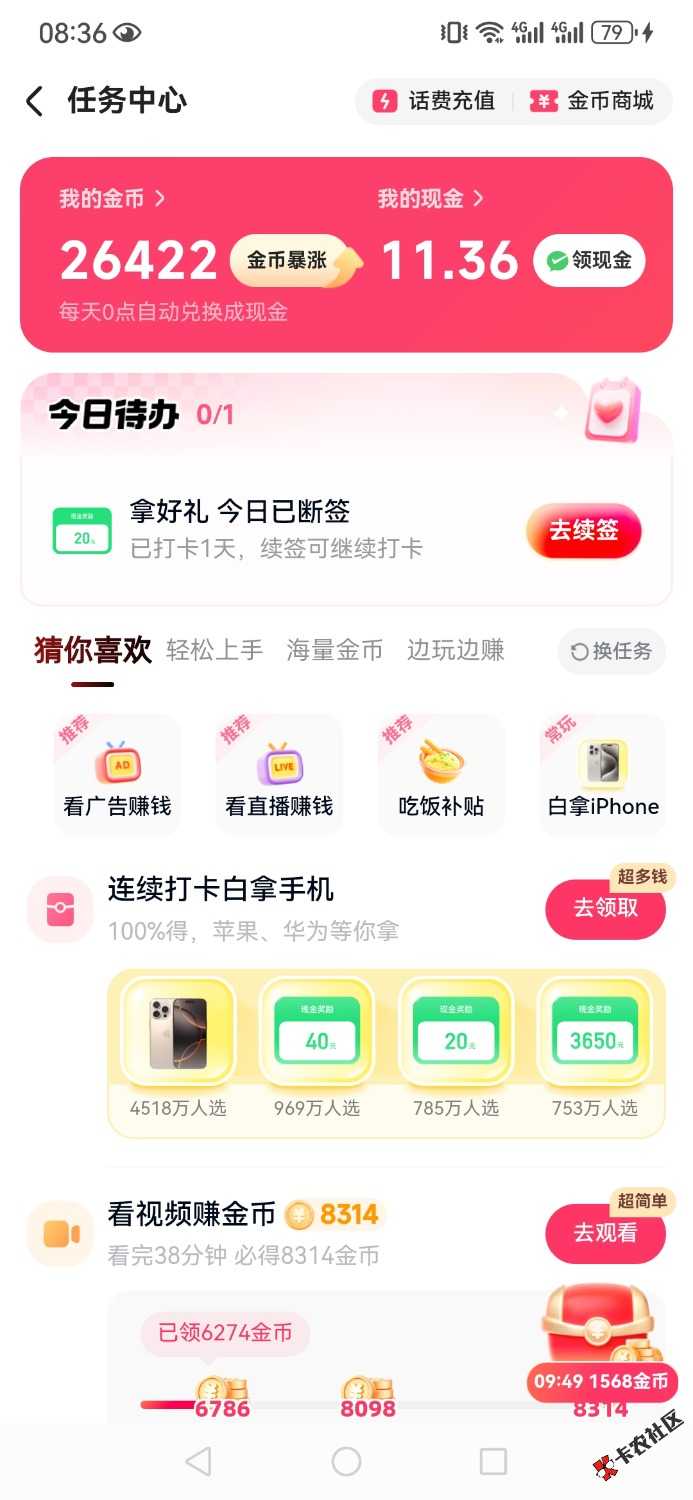The height and width of the screenshot is (1500, 693).
Task: Refresh tasks with 换任务
Action: pyautogui.click(x=611, y=652)
